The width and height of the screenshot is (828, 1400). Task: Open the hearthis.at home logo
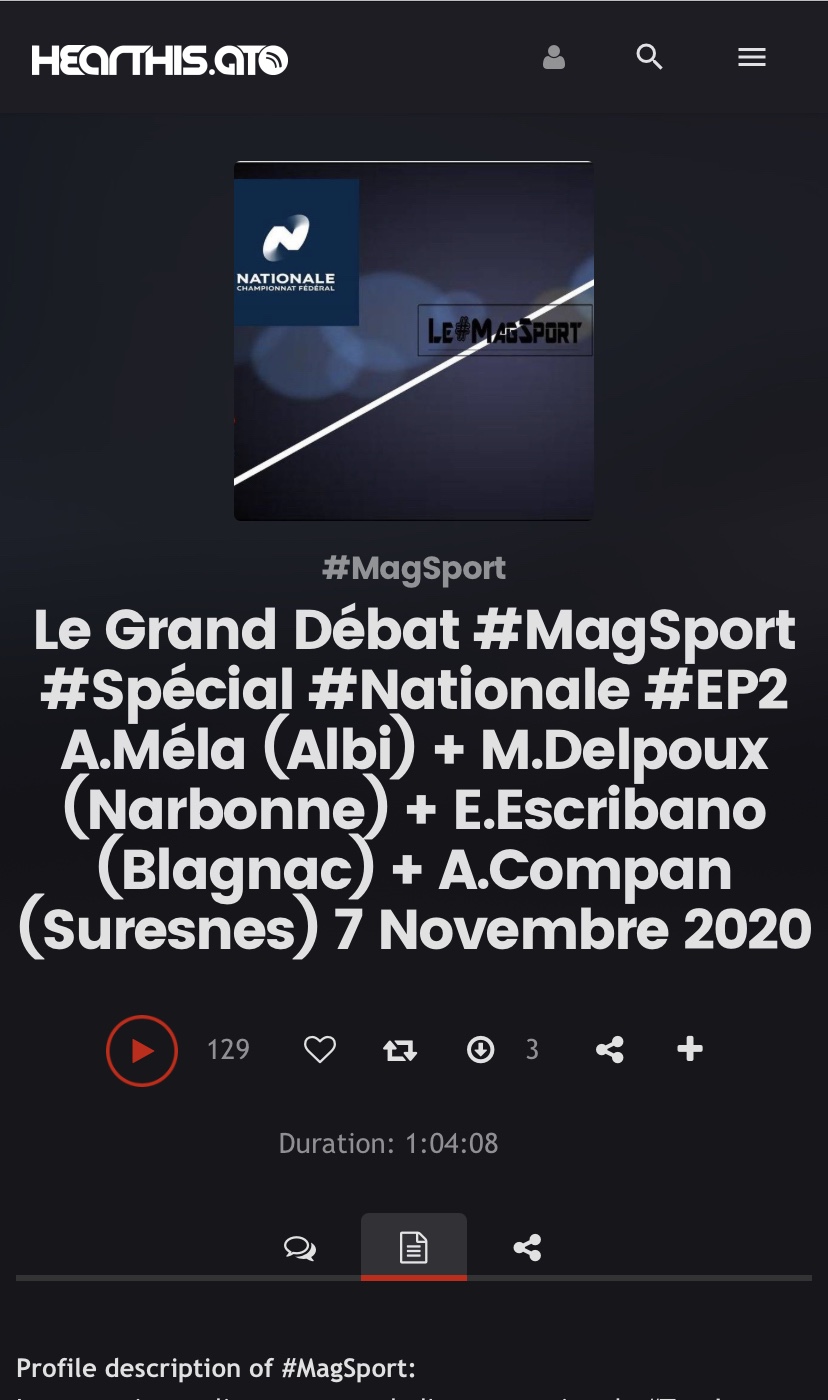point(160,60)
